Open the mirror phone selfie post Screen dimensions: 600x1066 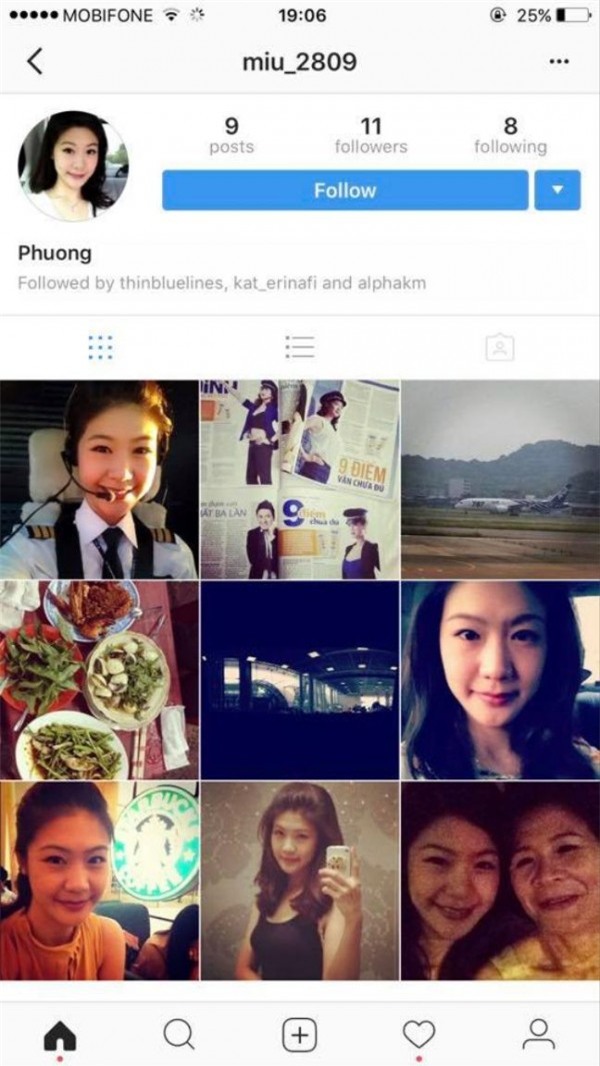[299, 881]
